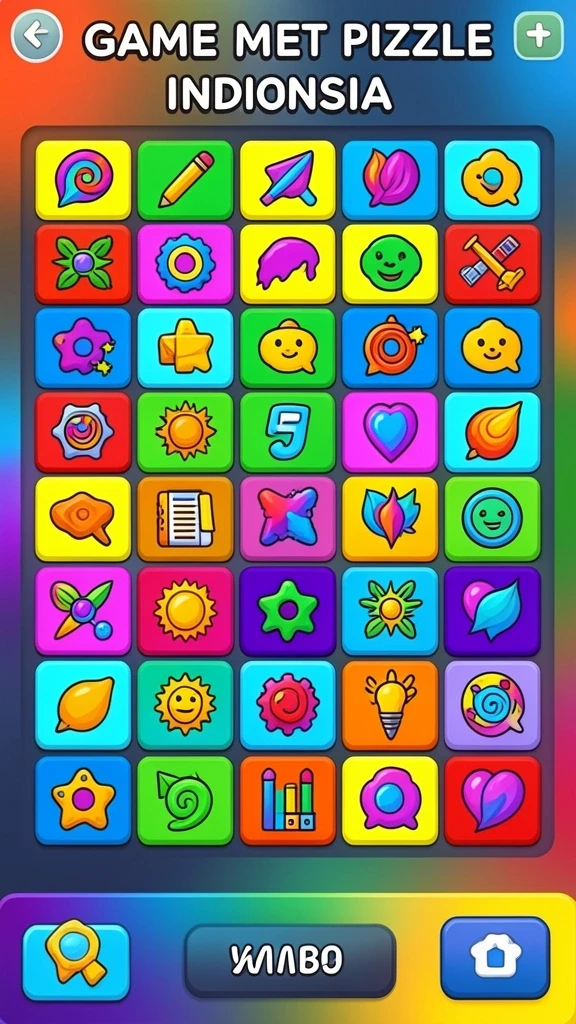Viewport: 576px width, 1024px height.
Task: Select the green smiley on yellow tile
Action: pyautogui.click(x=390, y=264)
